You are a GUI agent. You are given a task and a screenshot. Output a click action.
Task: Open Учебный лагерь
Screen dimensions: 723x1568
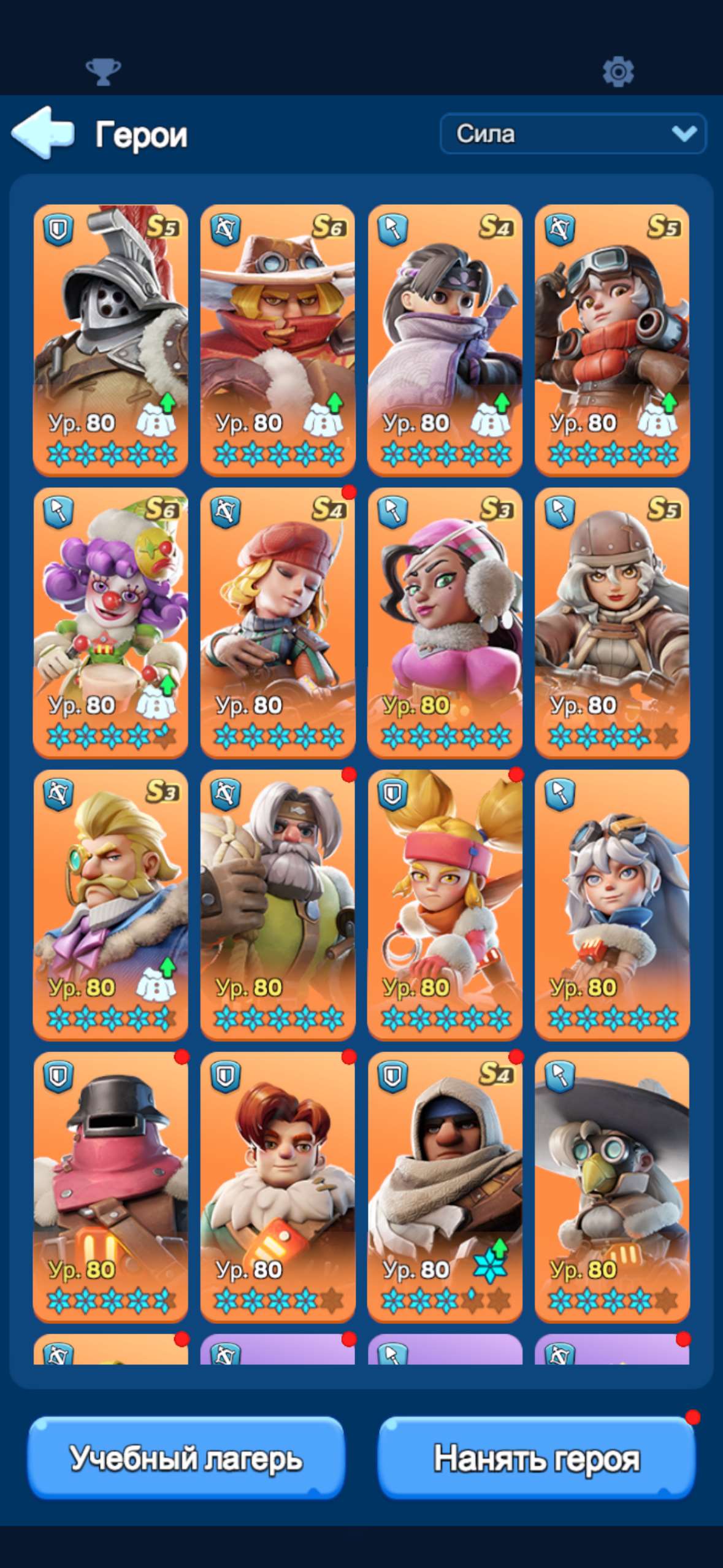tap(186, 1458)
